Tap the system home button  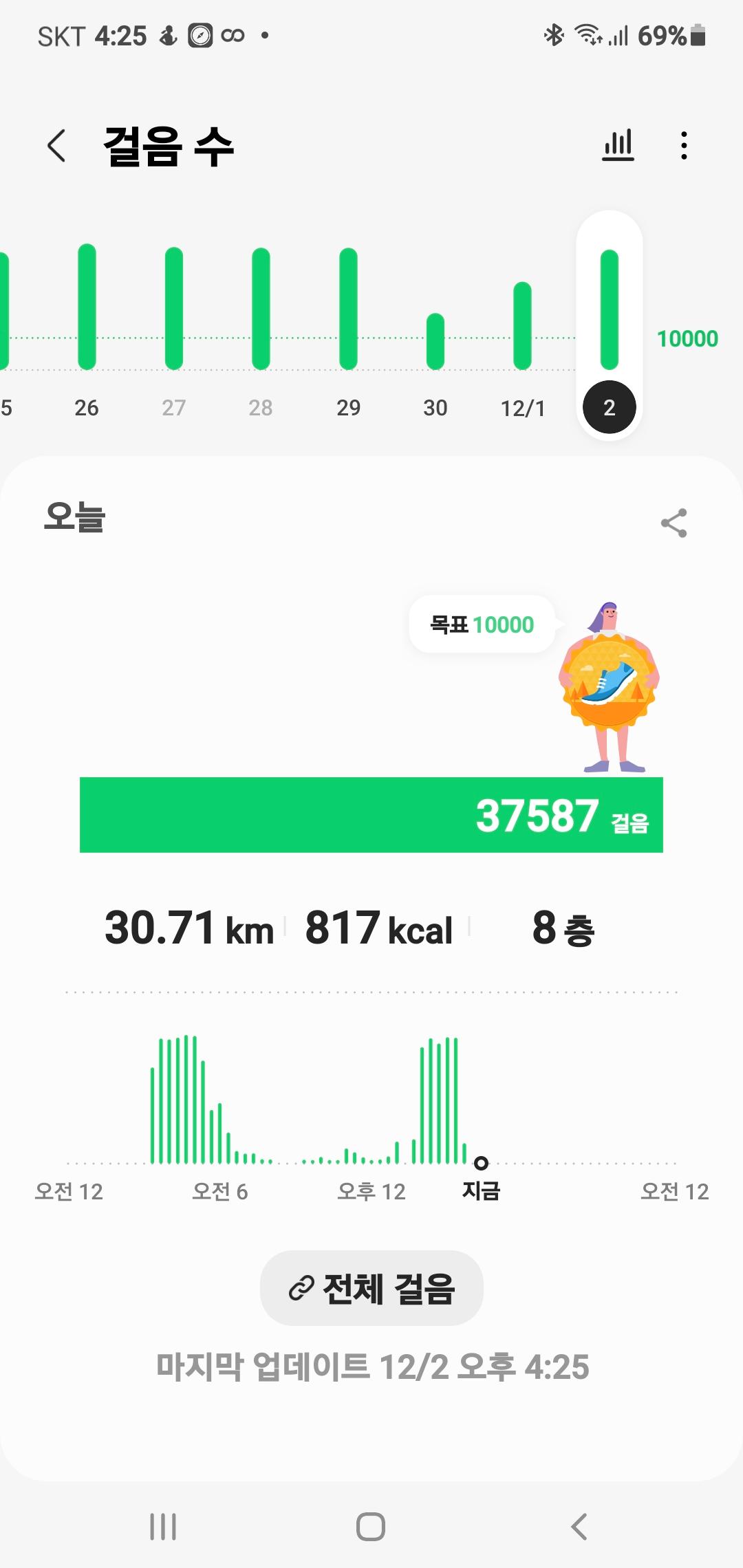[371, 1527]
